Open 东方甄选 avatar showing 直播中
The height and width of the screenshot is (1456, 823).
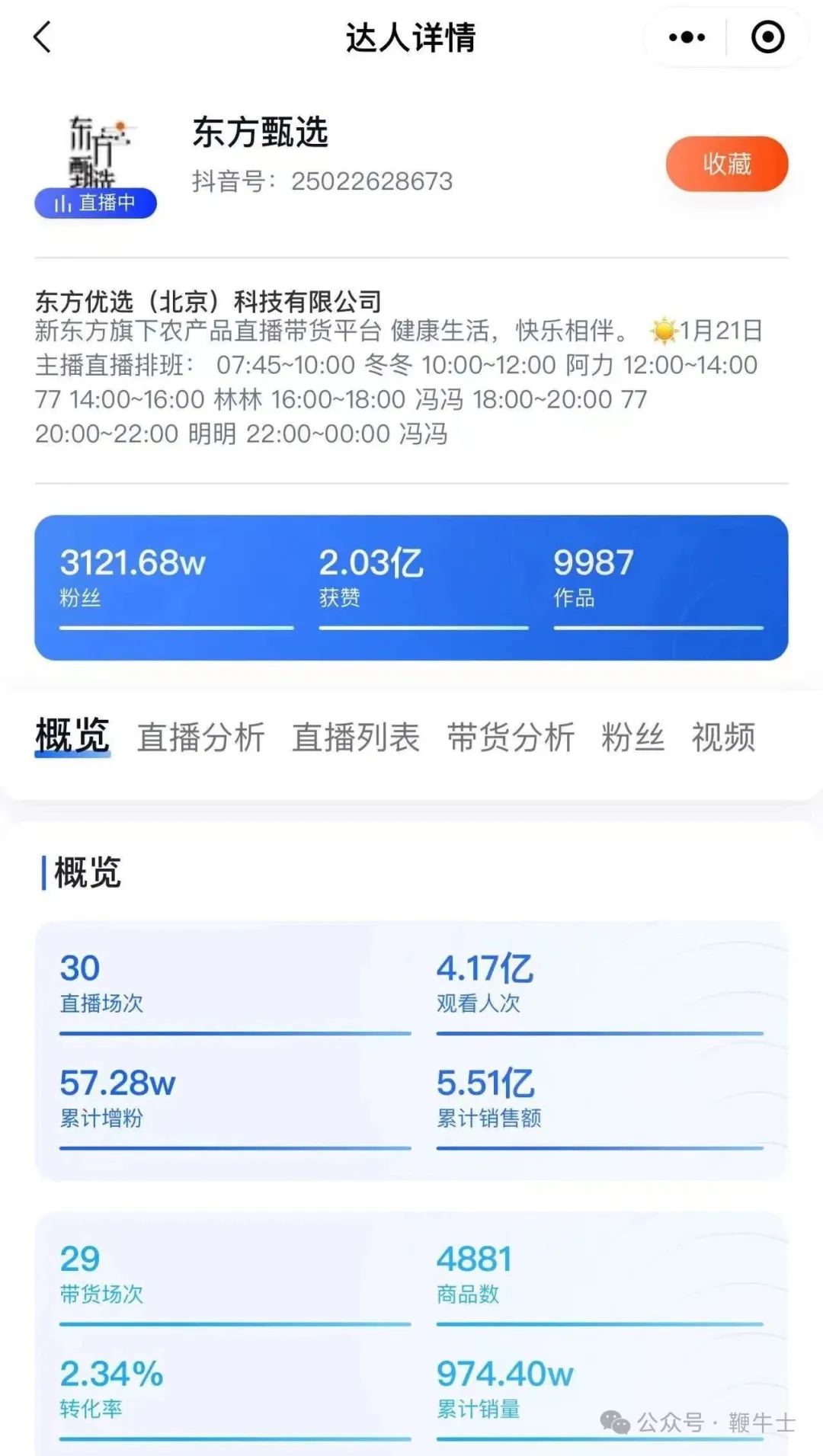click(96, 162)
